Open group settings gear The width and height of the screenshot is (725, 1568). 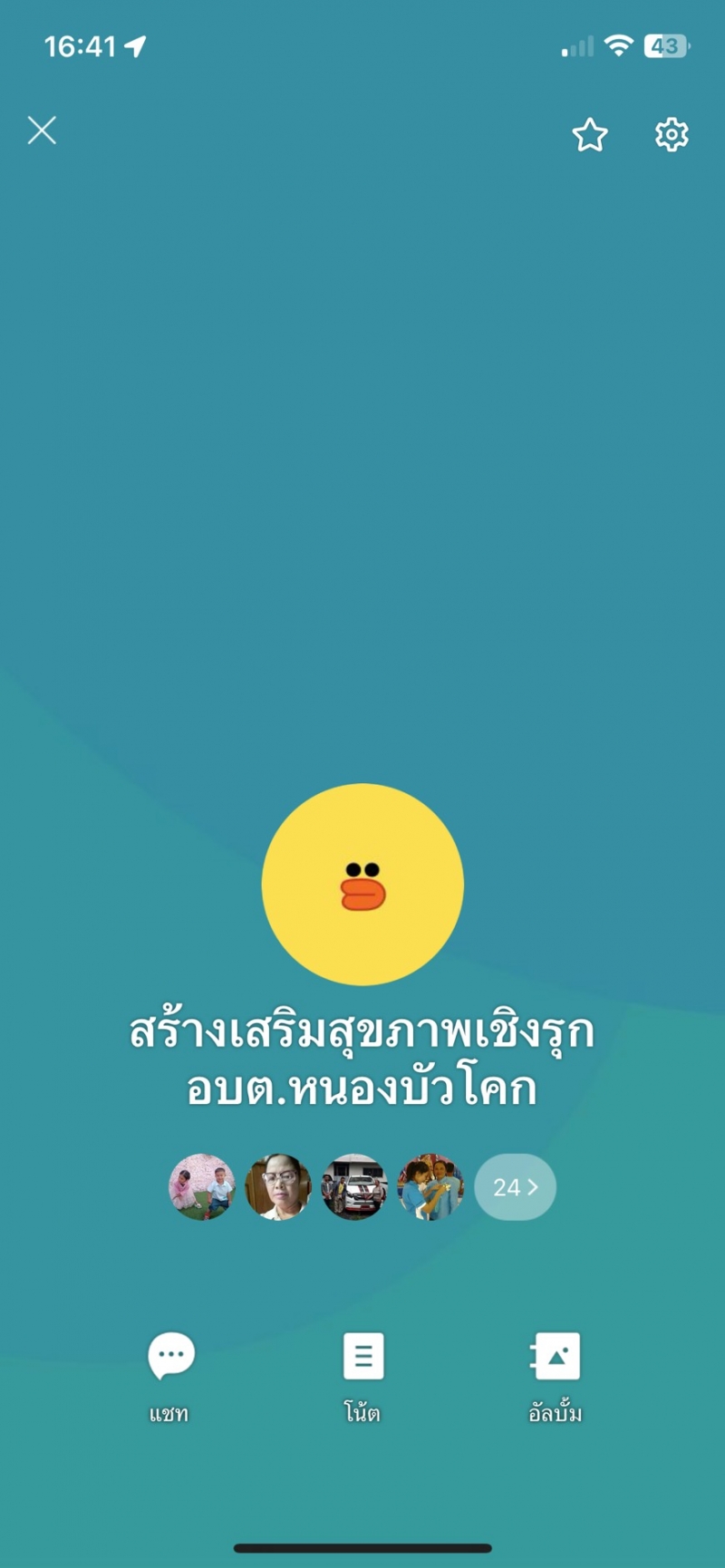[x=672, y=135]
